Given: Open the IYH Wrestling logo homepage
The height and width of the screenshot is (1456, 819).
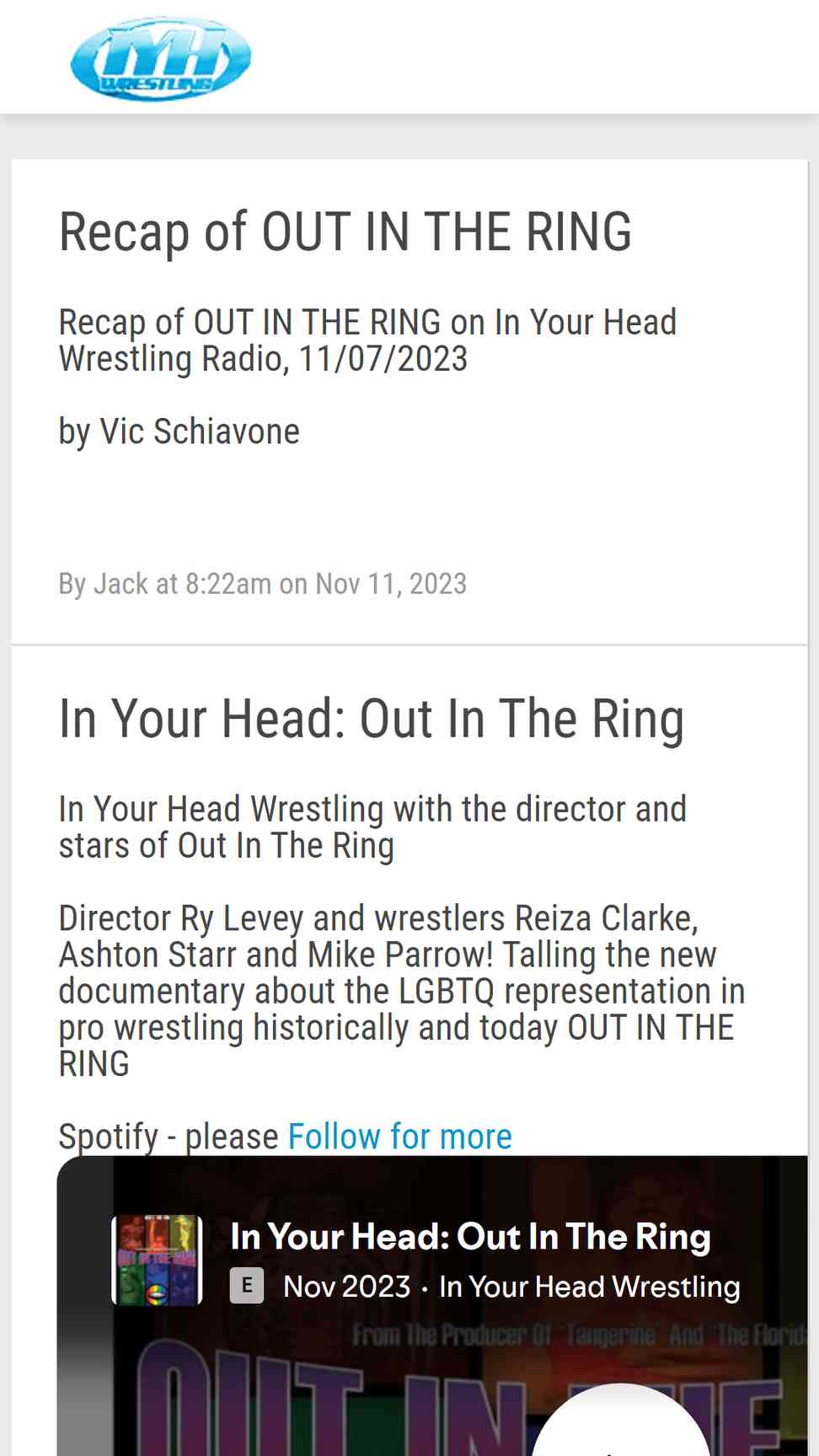Looking at the screenshot, I should pos(161,59).
